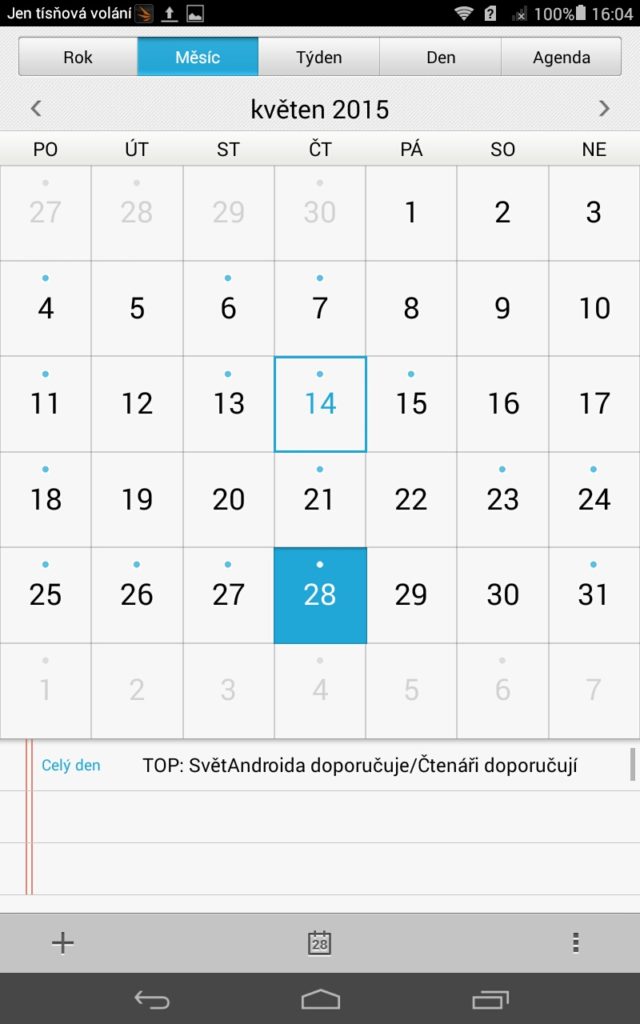
Task: Open the Agenda tab
Action: [x=561, y=57]
